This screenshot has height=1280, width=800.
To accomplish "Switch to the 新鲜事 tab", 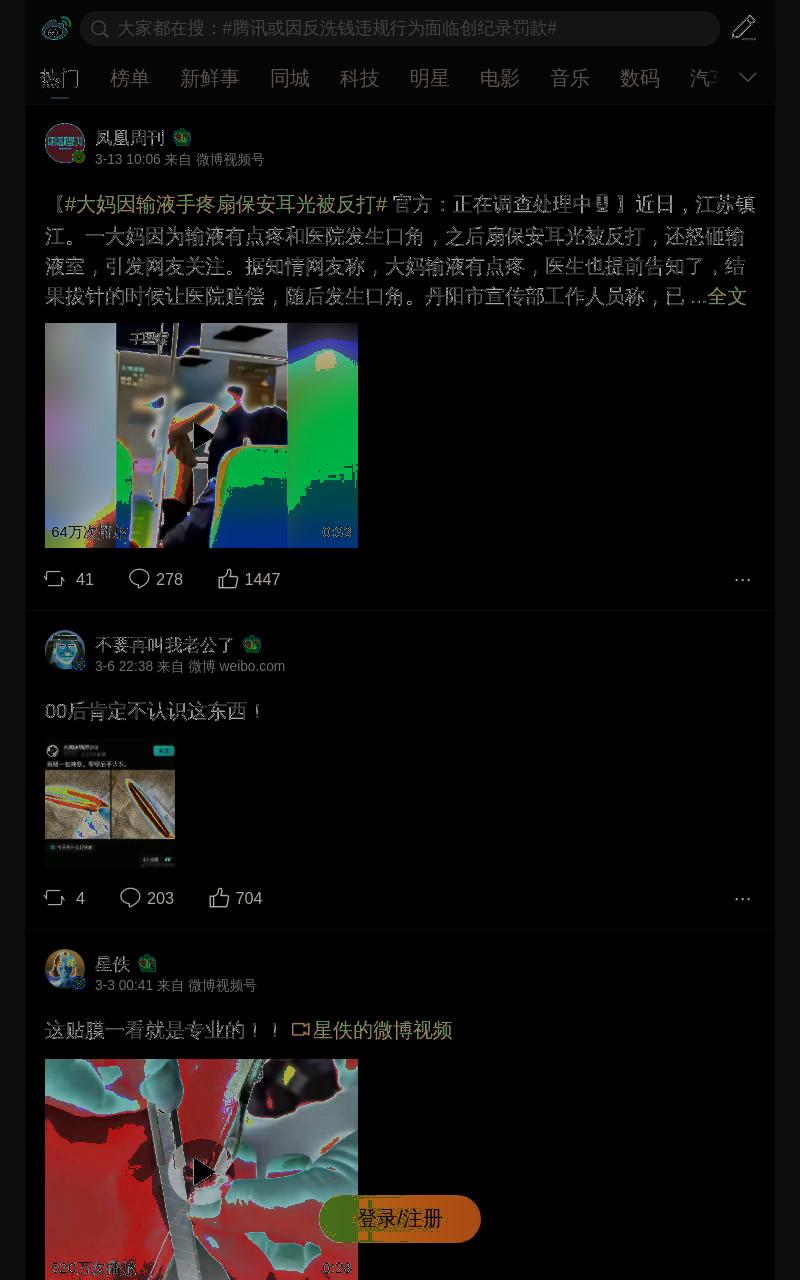I will 210,78.
